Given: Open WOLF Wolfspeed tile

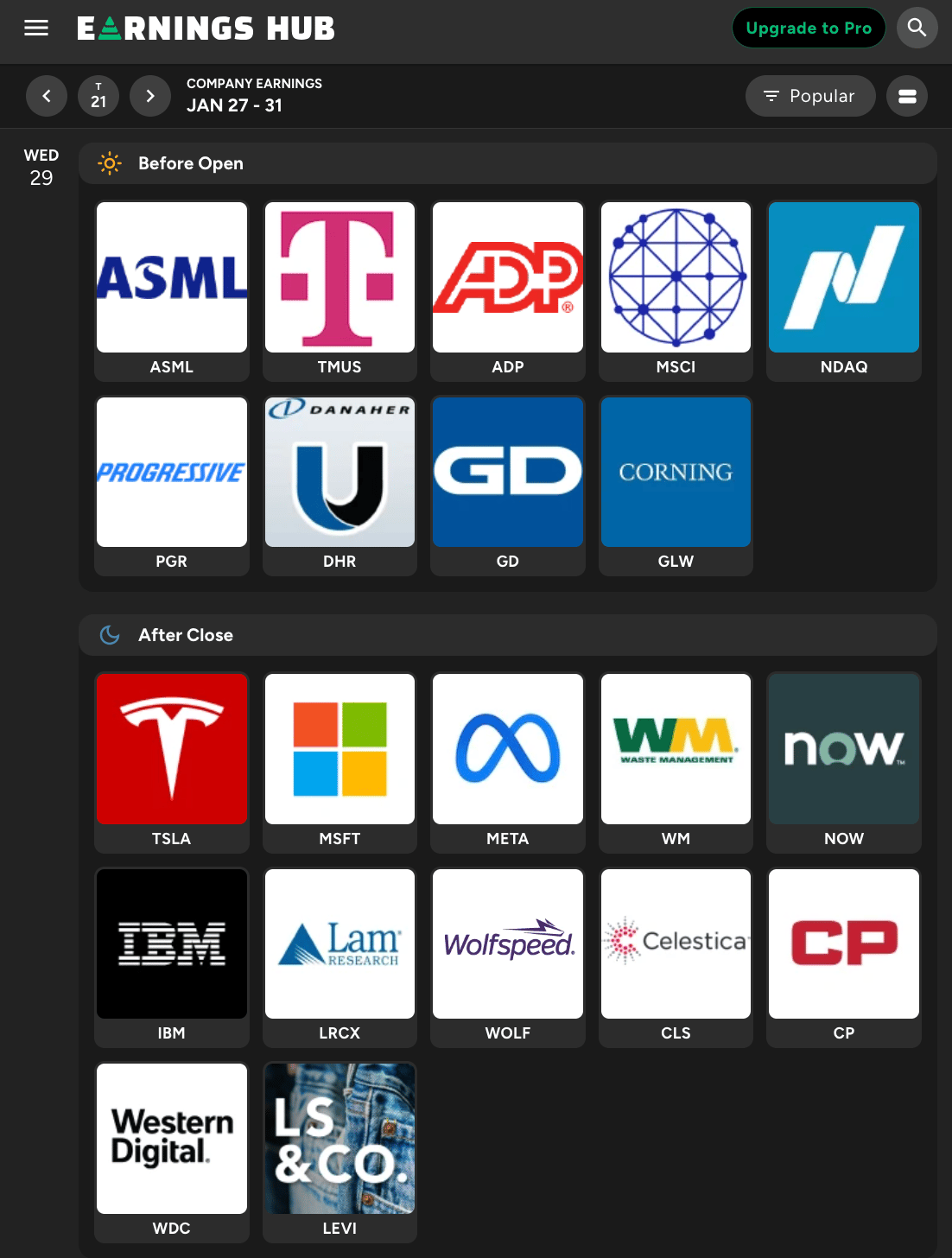Looking at the screenshot, I should click(508, 956).
